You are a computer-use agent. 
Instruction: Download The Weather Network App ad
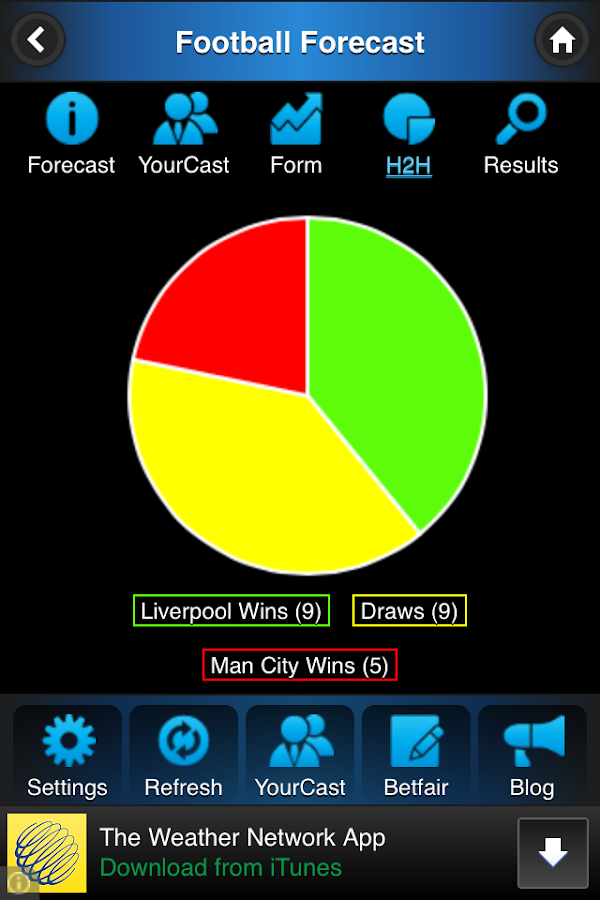[552, 853]
